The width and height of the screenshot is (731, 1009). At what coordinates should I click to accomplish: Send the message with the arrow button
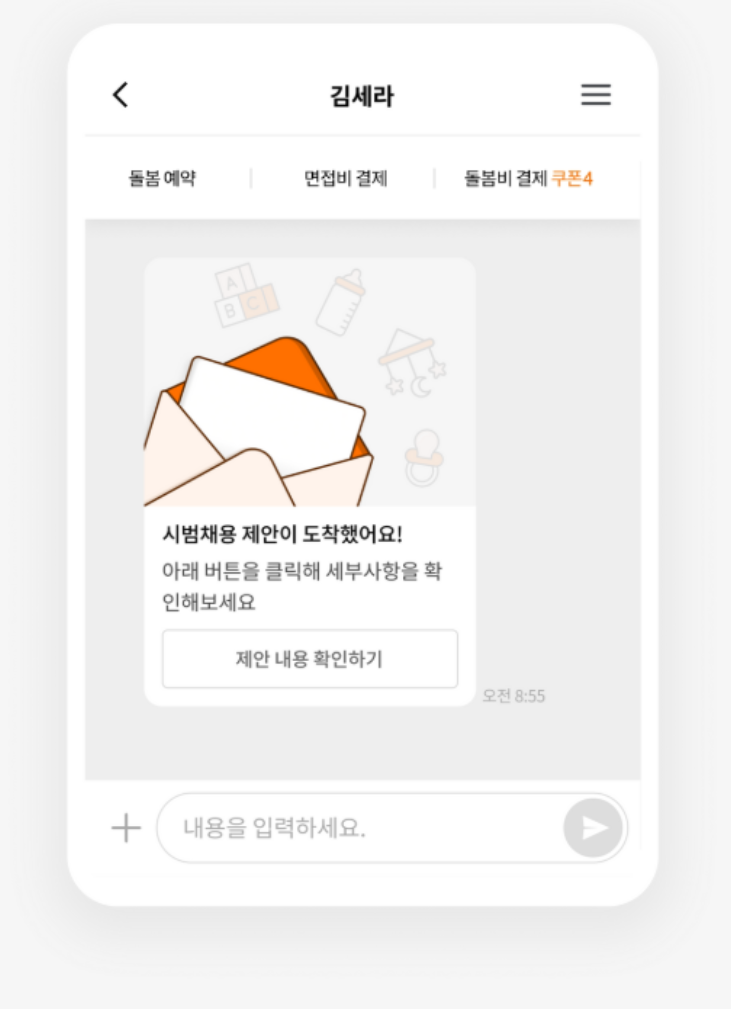pos(594,828)
